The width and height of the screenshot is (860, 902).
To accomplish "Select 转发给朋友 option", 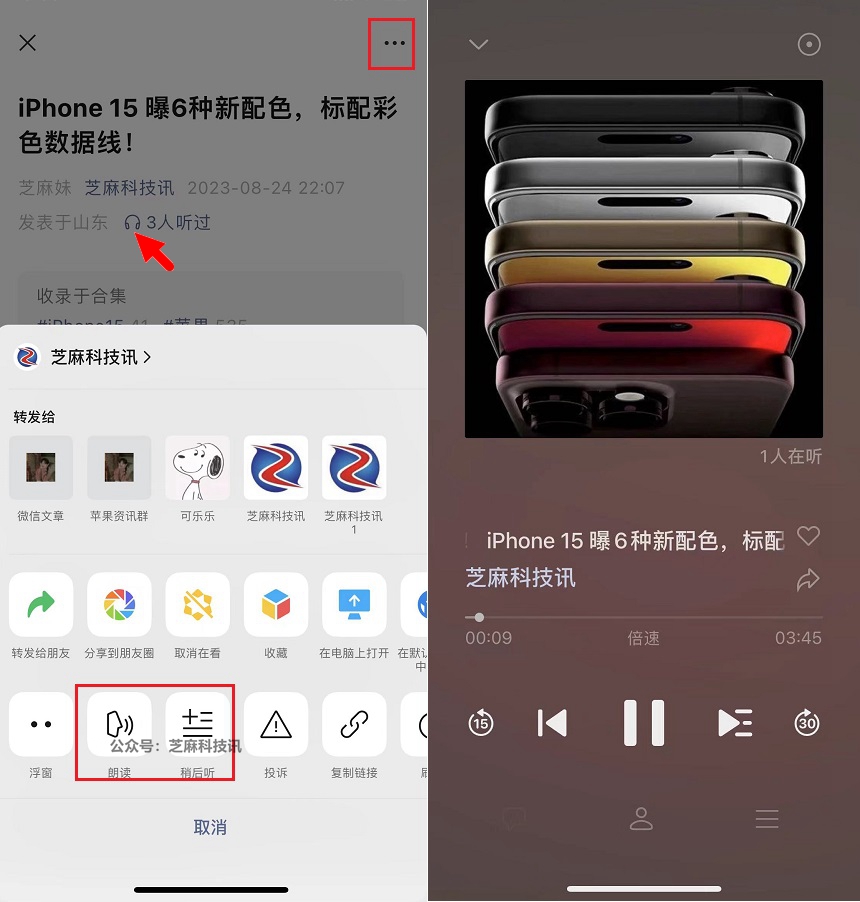I will [41, 605].
